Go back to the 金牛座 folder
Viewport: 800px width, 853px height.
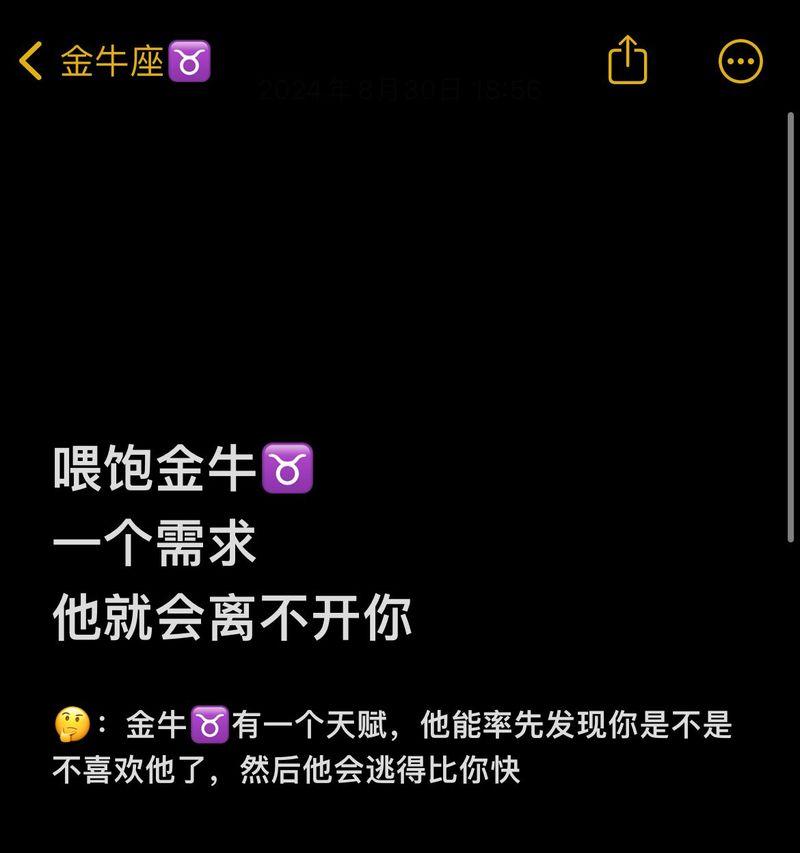(110, 62)
